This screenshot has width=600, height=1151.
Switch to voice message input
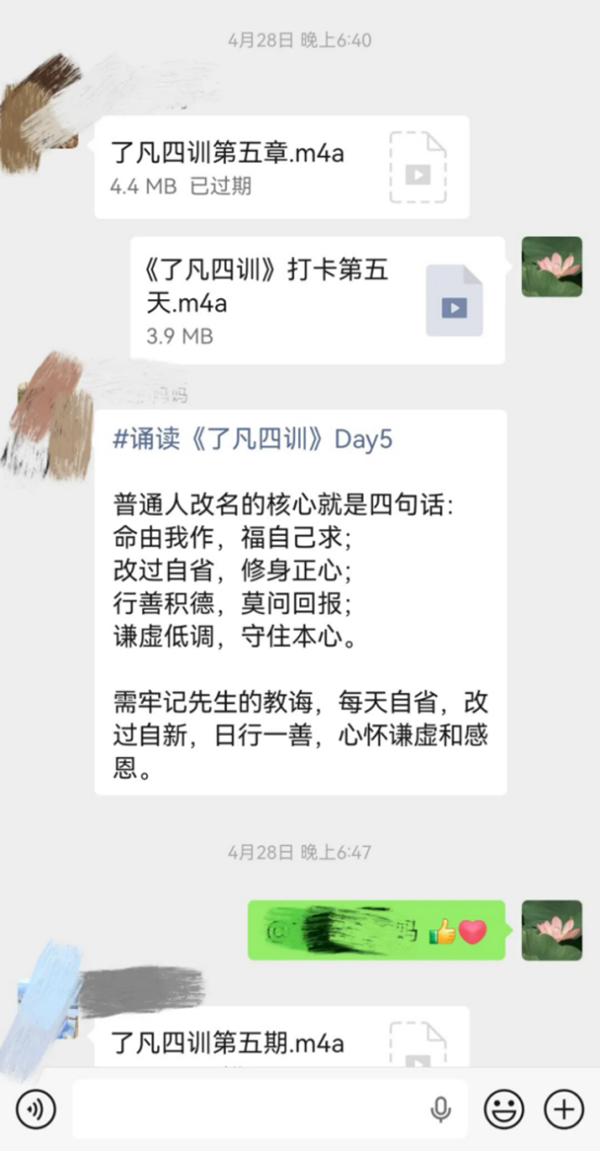[x=35, y=1108]
